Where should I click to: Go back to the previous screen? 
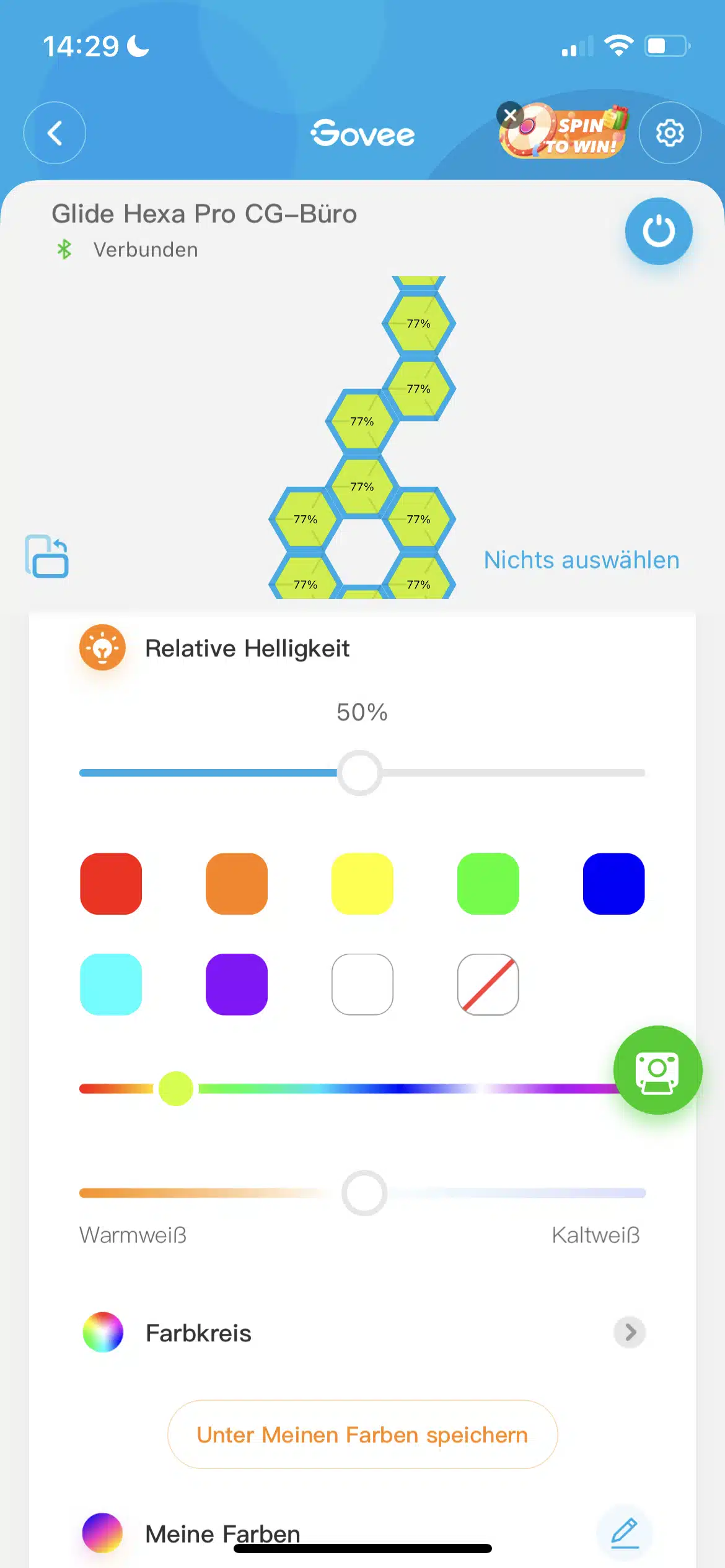click(55, 133)
